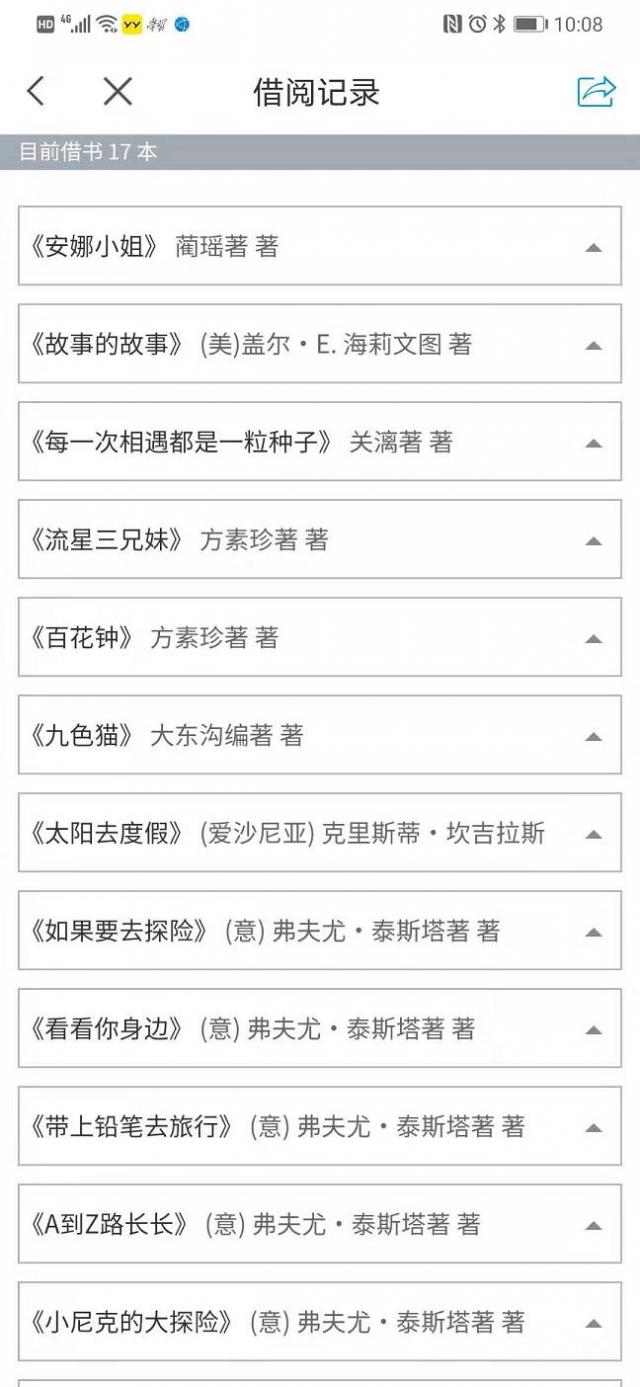Go back from 借阅记录 page
Image resolution: width=640 pixels, height=1387 pixels.
pyautogui.click(x=36, y=92)
